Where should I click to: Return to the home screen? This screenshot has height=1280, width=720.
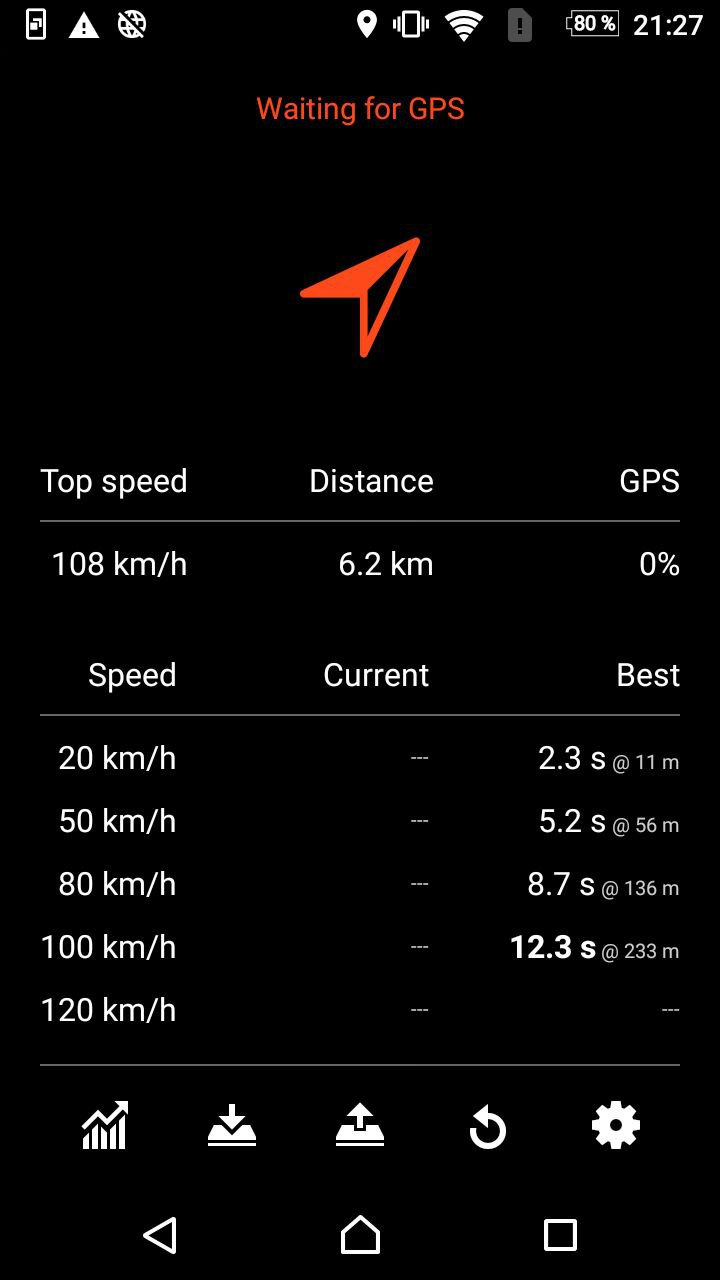[x=360, y=1235]
